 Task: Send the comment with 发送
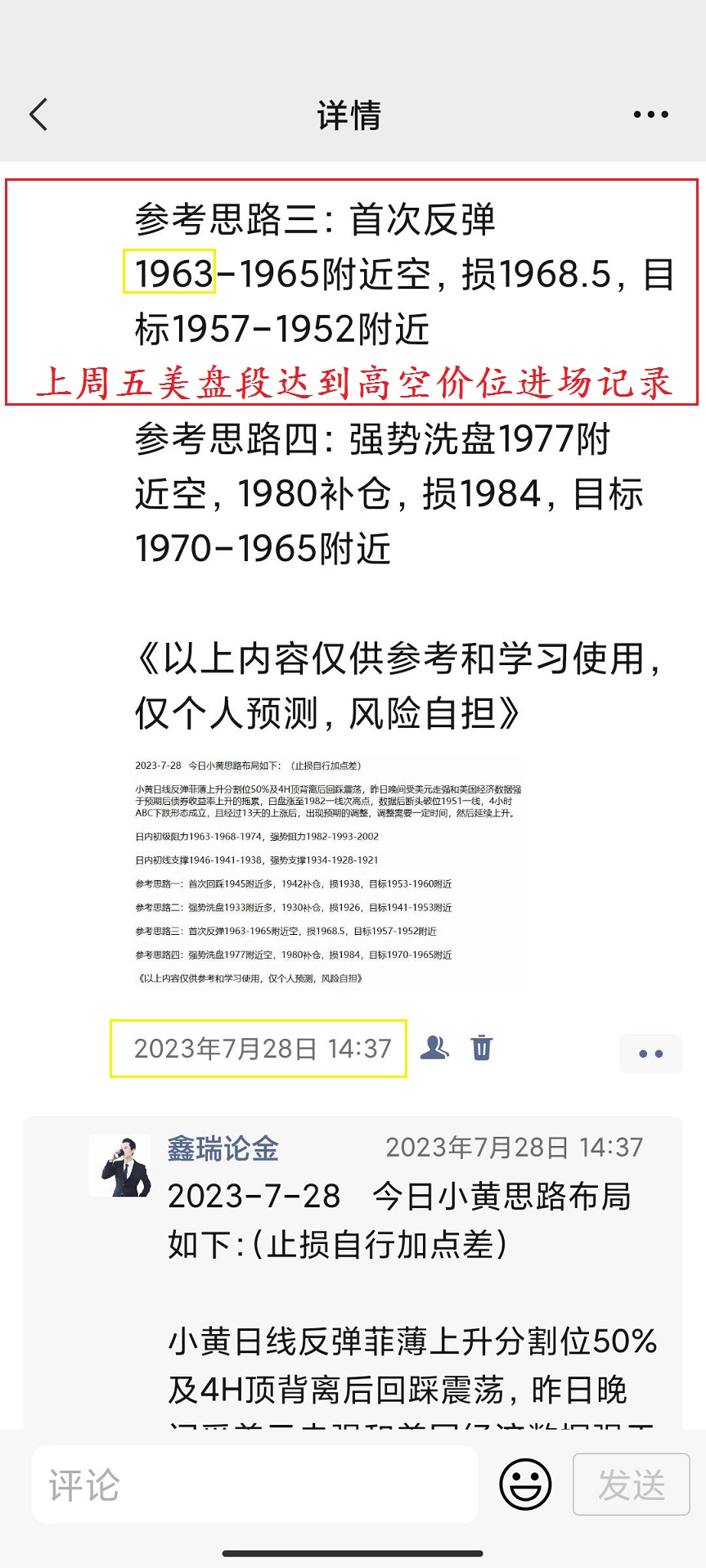pos(631,1485)
